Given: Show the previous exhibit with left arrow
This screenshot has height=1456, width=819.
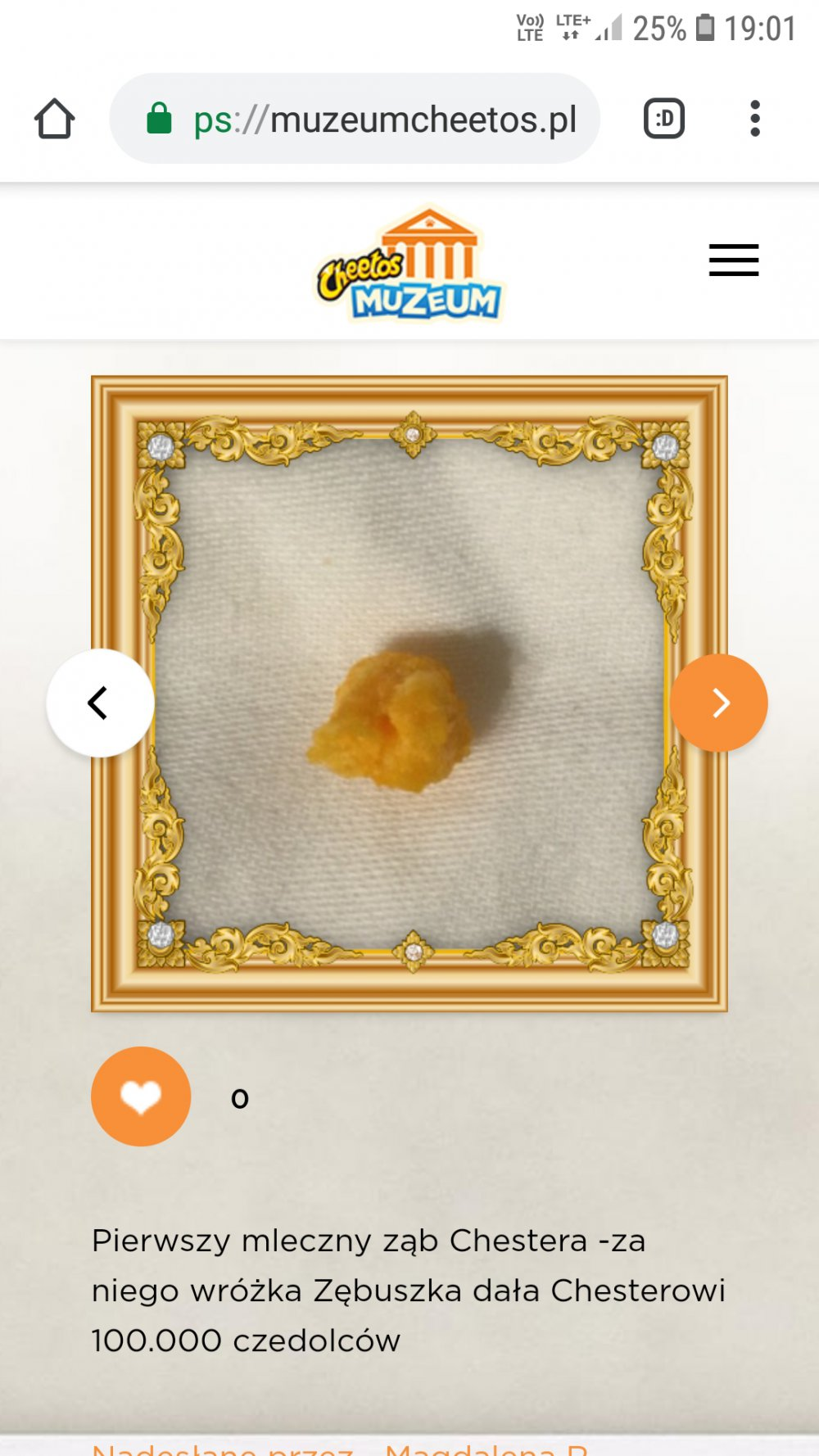Looking at the screenshot, I should (100, 703).
